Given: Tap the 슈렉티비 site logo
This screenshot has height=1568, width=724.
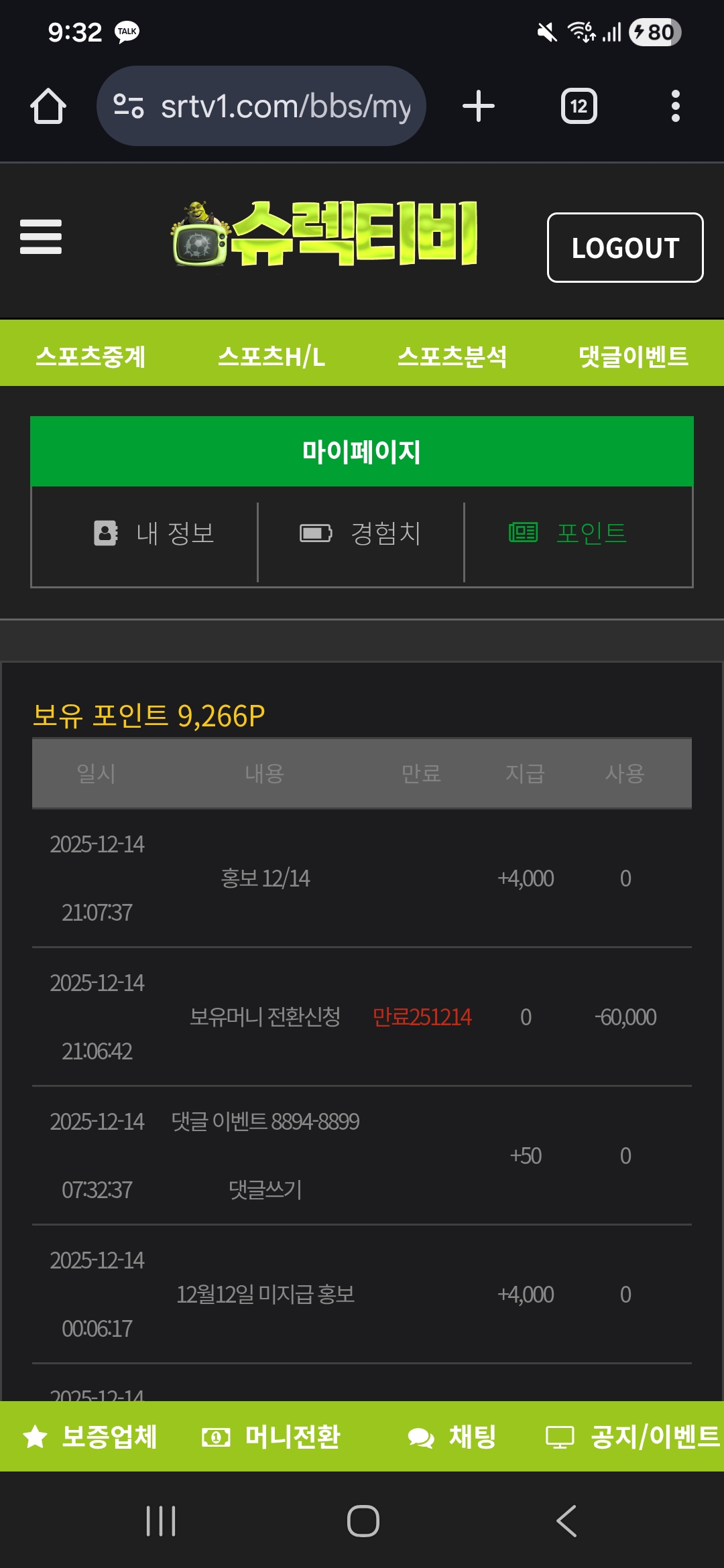Looking at the screenshot, I should point(325,234).
